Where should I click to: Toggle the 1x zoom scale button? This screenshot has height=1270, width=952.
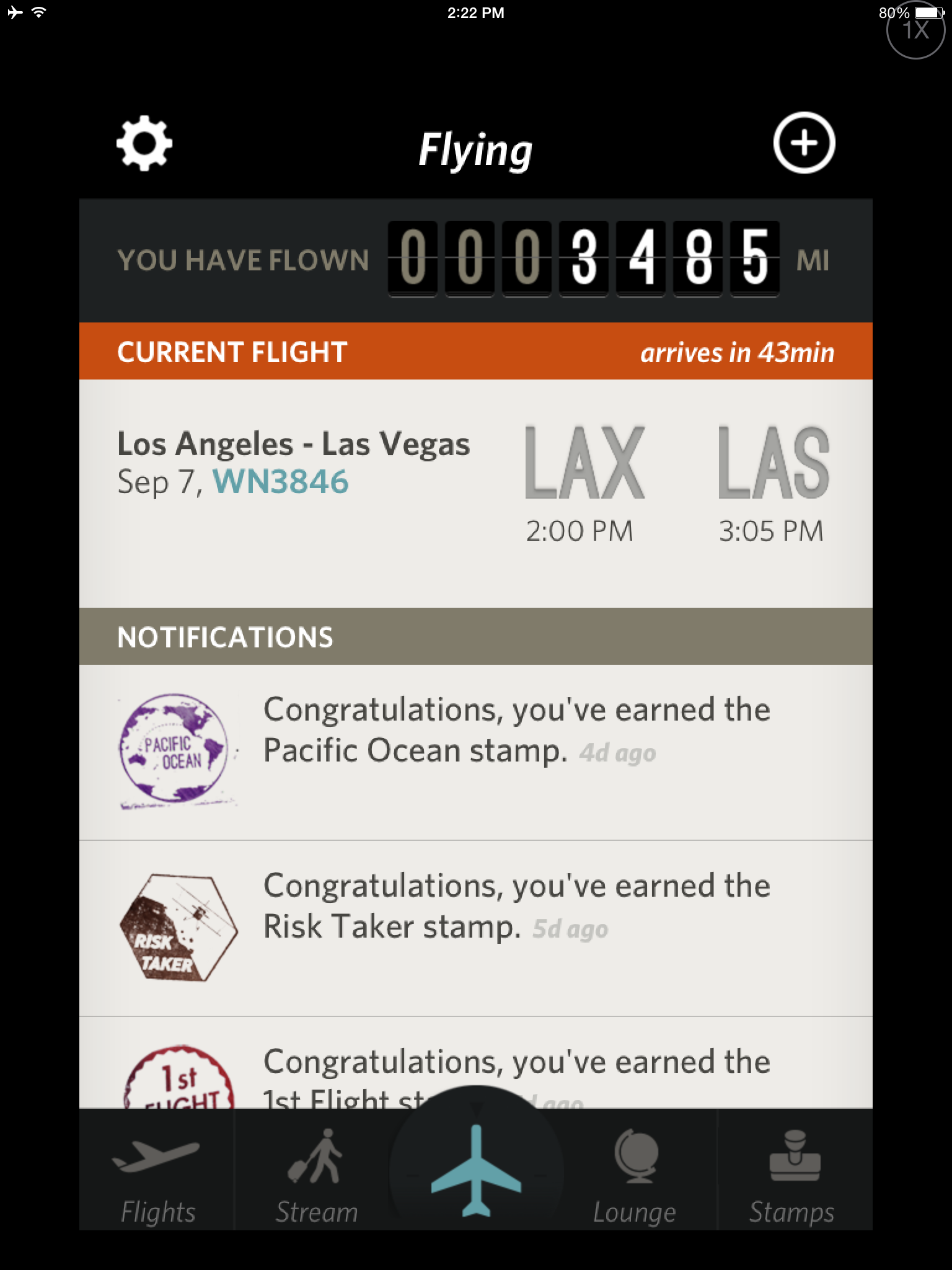click(x=915, y=30)
